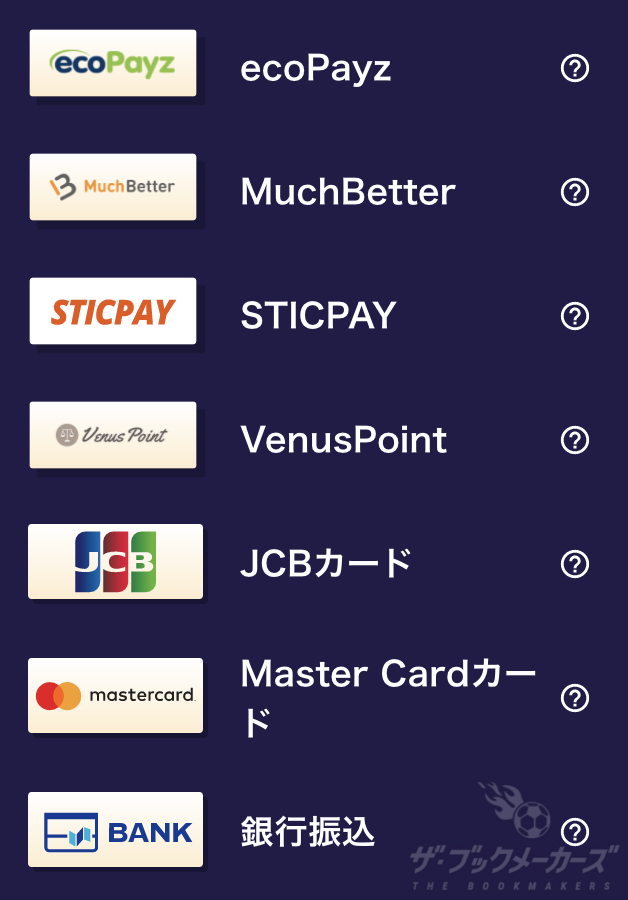Tap the question mark next to 銀行振込
This screenshot has height=900, width=628.
coord(575,832)
